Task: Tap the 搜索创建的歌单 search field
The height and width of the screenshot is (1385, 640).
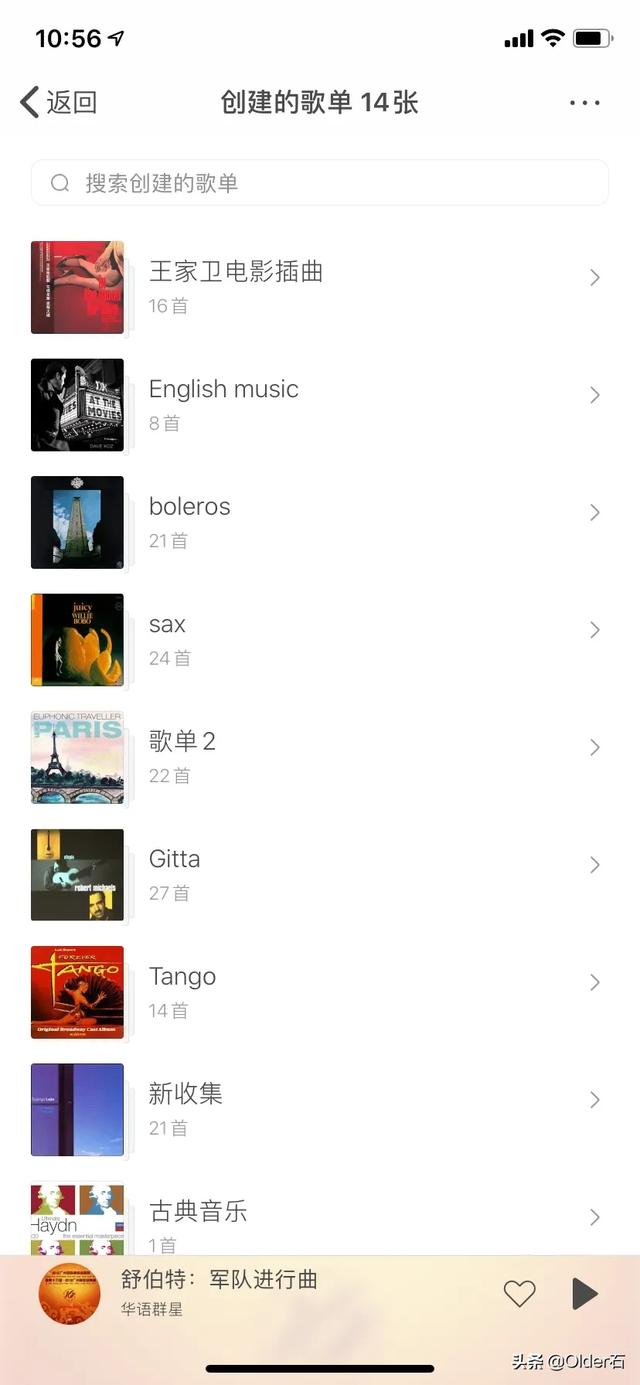Action: pos(320,183)
